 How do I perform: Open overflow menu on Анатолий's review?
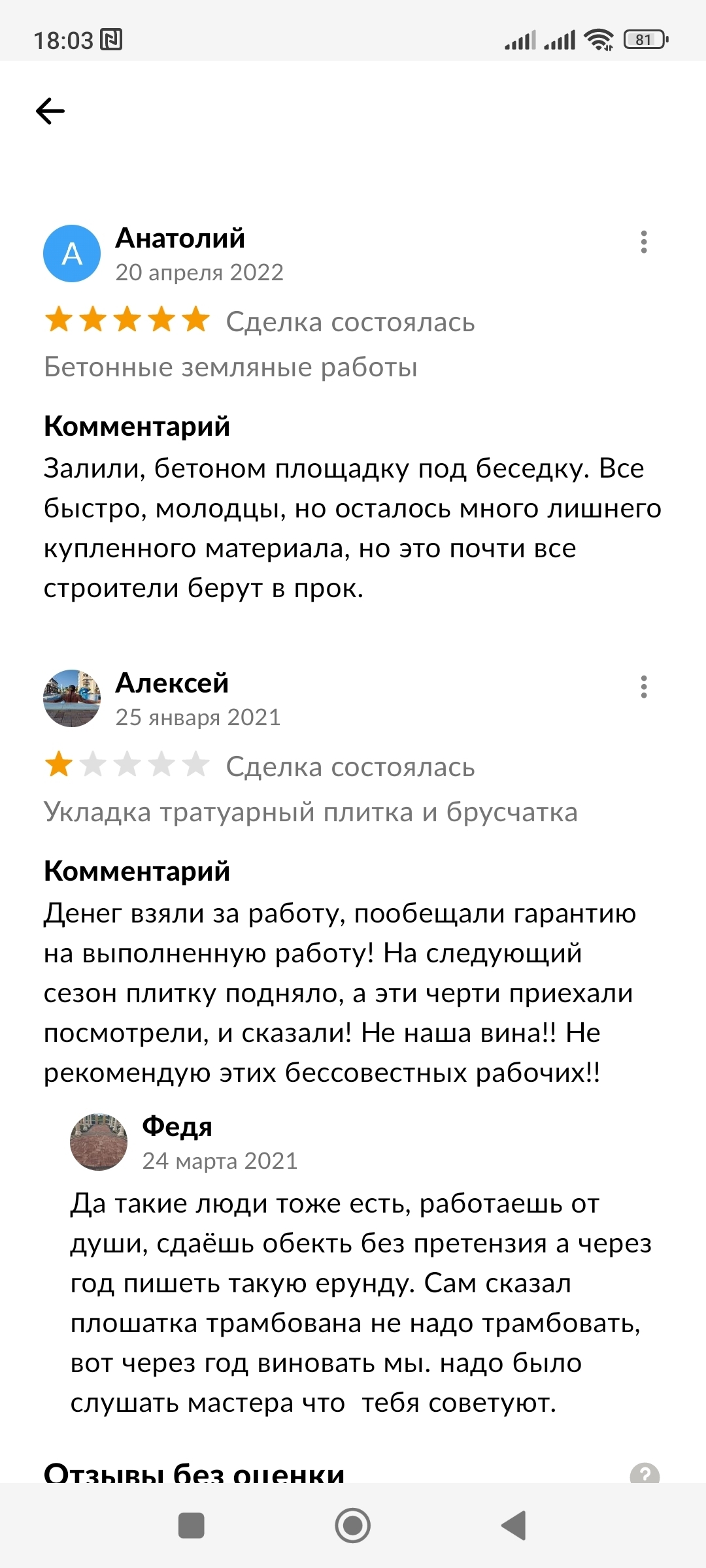click(644, 242)
